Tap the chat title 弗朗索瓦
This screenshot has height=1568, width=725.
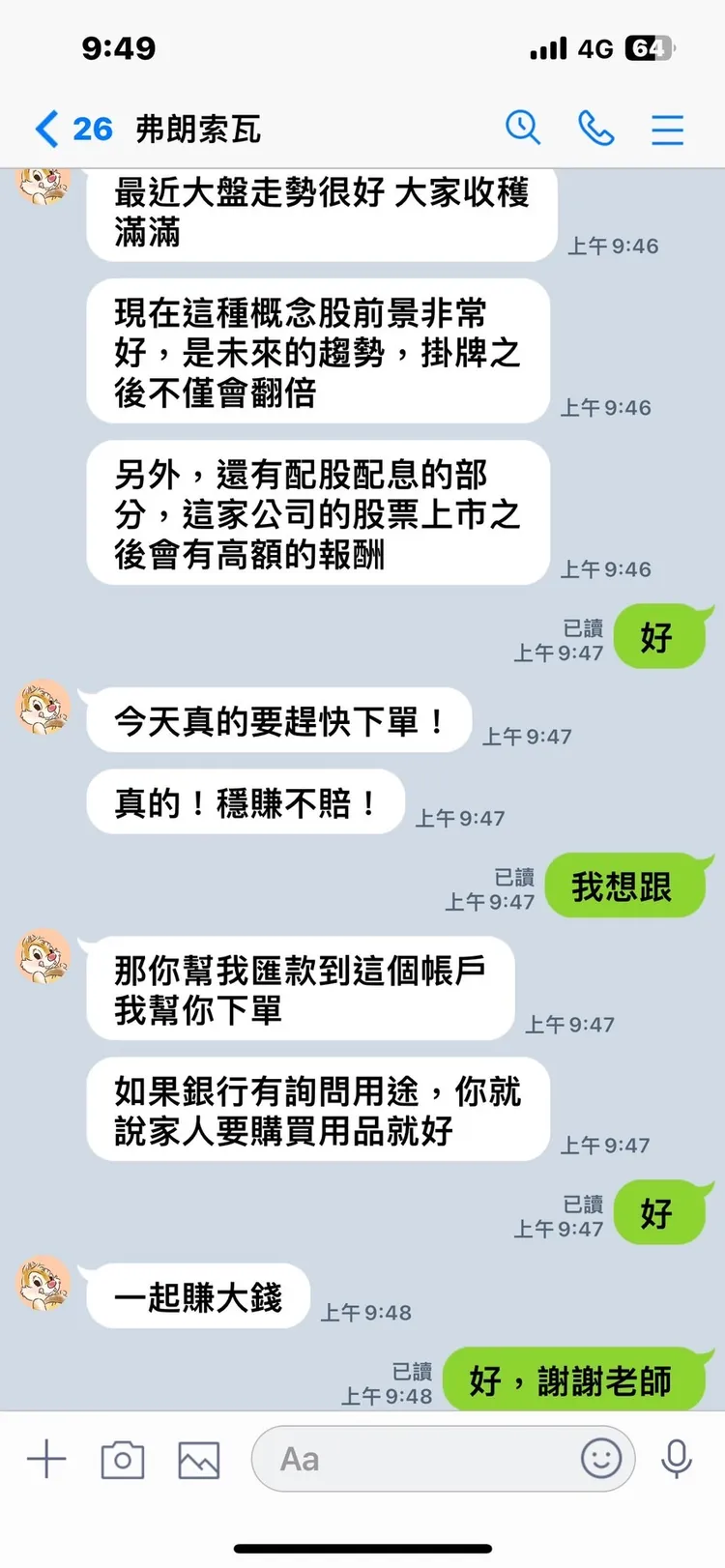tap(200, 128)
